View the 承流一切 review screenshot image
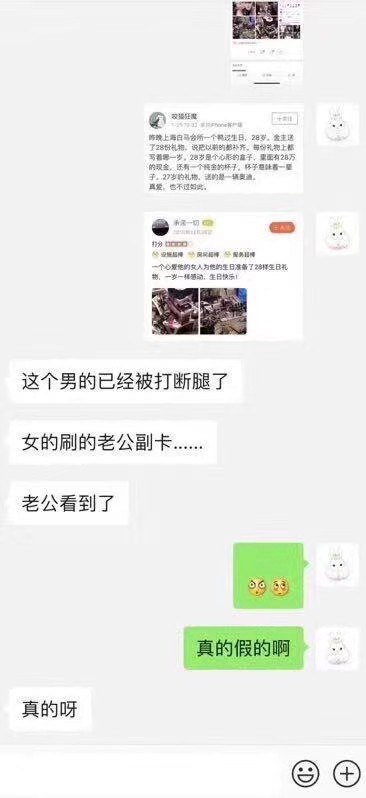The width and height of the screenshot is (366, 798). [x=223, y=276]
